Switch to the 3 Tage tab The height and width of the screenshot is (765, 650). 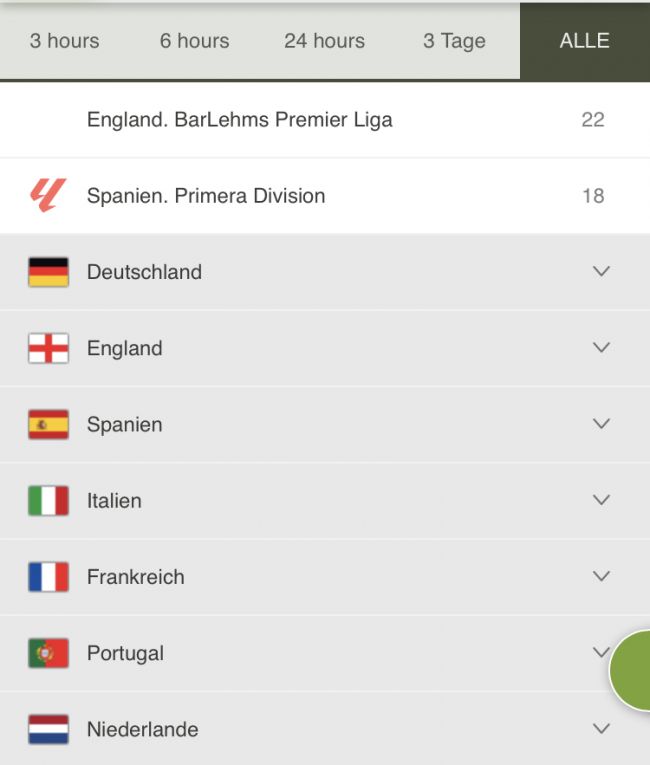pos(454,41)
